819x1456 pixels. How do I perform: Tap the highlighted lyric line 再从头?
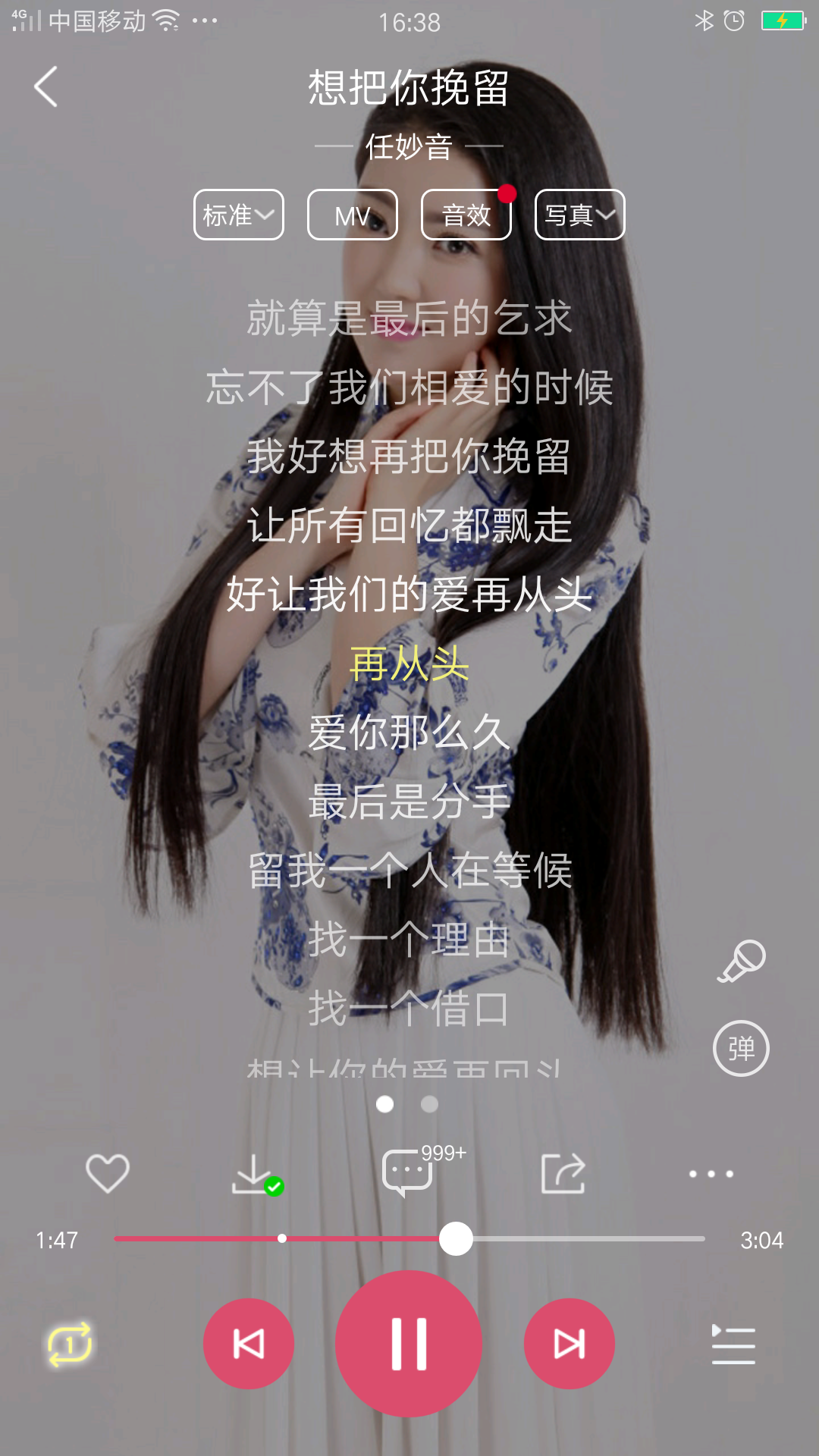coord(409,662)
